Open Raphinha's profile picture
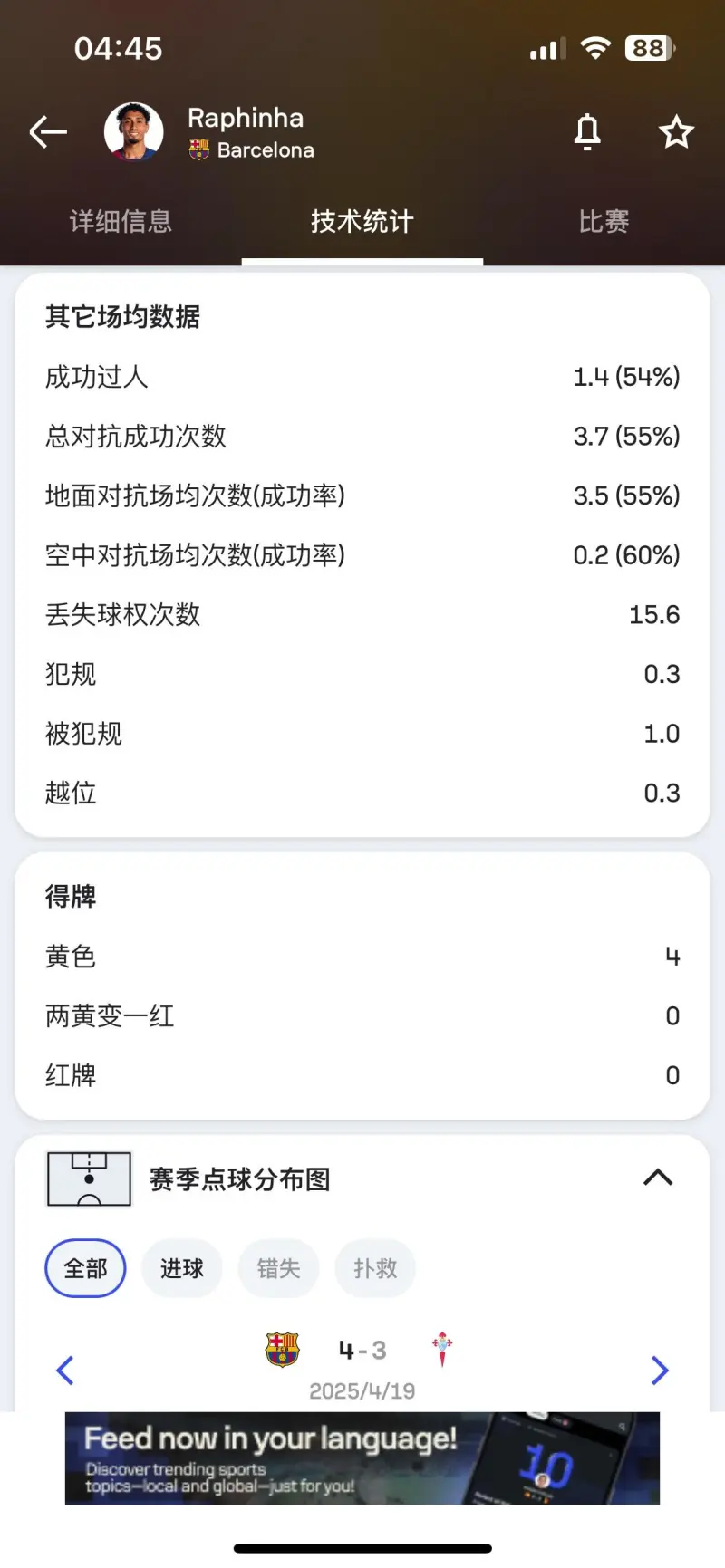The height and width of the screenshot is (1568, 725). click(134, 132)
